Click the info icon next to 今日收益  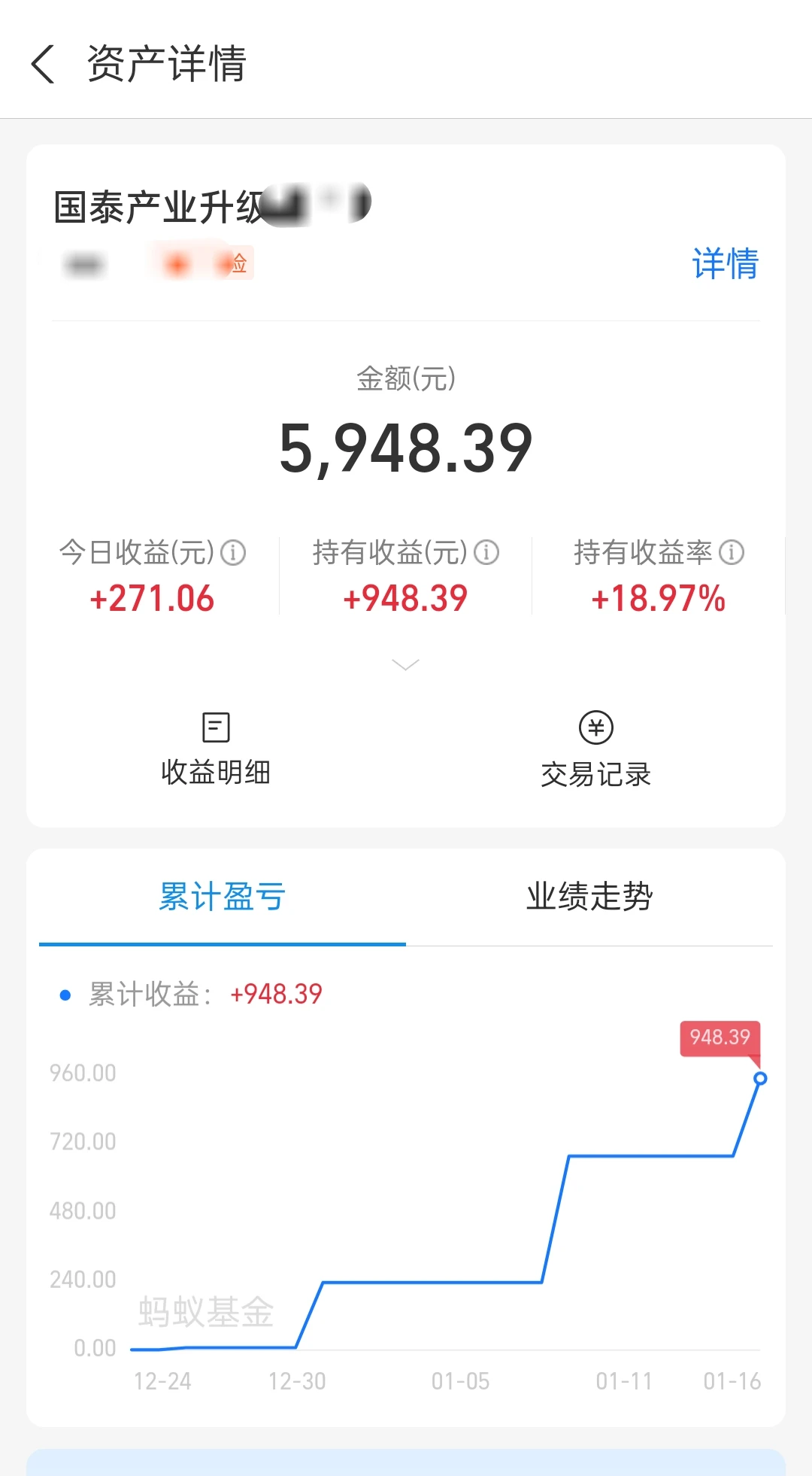click(233, 552)
